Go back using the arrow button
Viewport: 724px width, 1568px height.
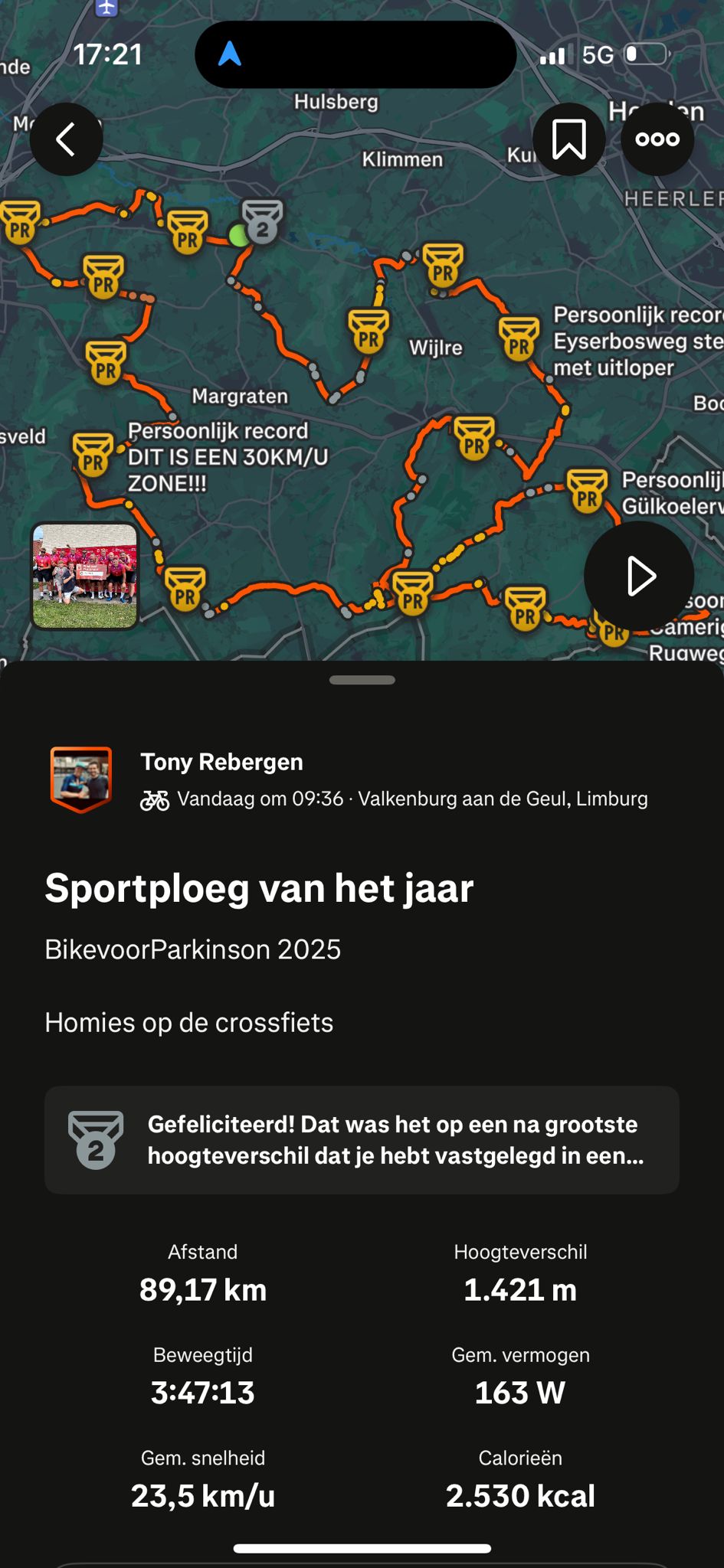[67, 139]
